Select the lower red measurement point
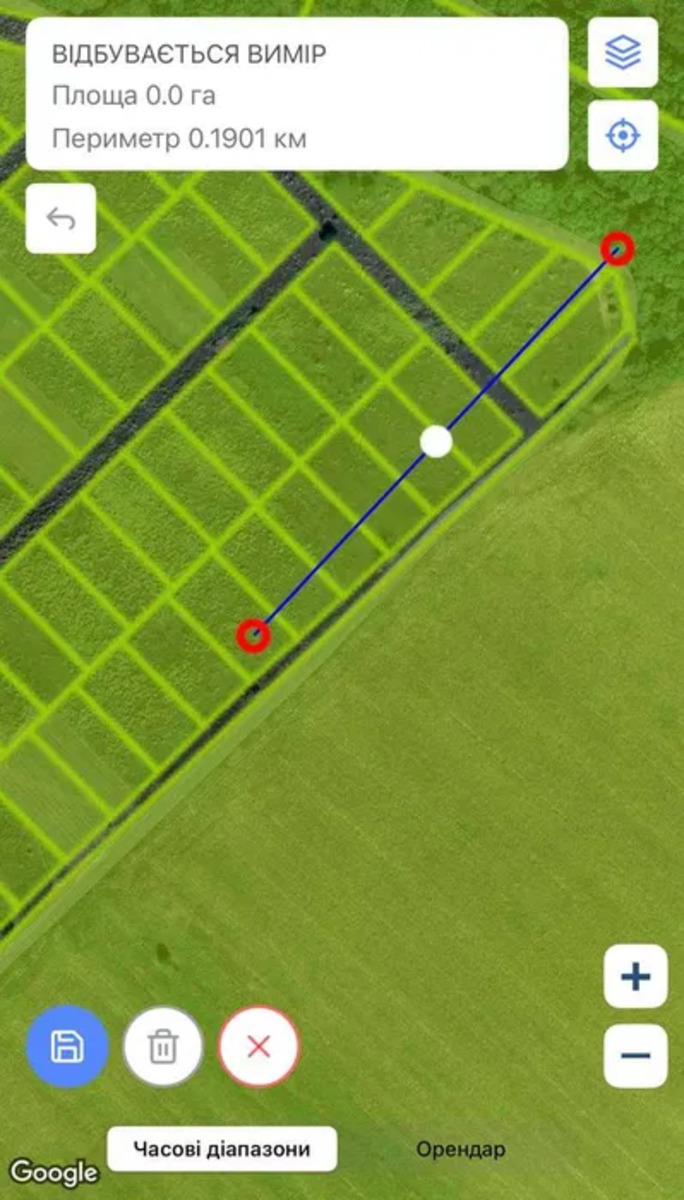Viewport: 684px width, 1200px height. coord(253,635)
